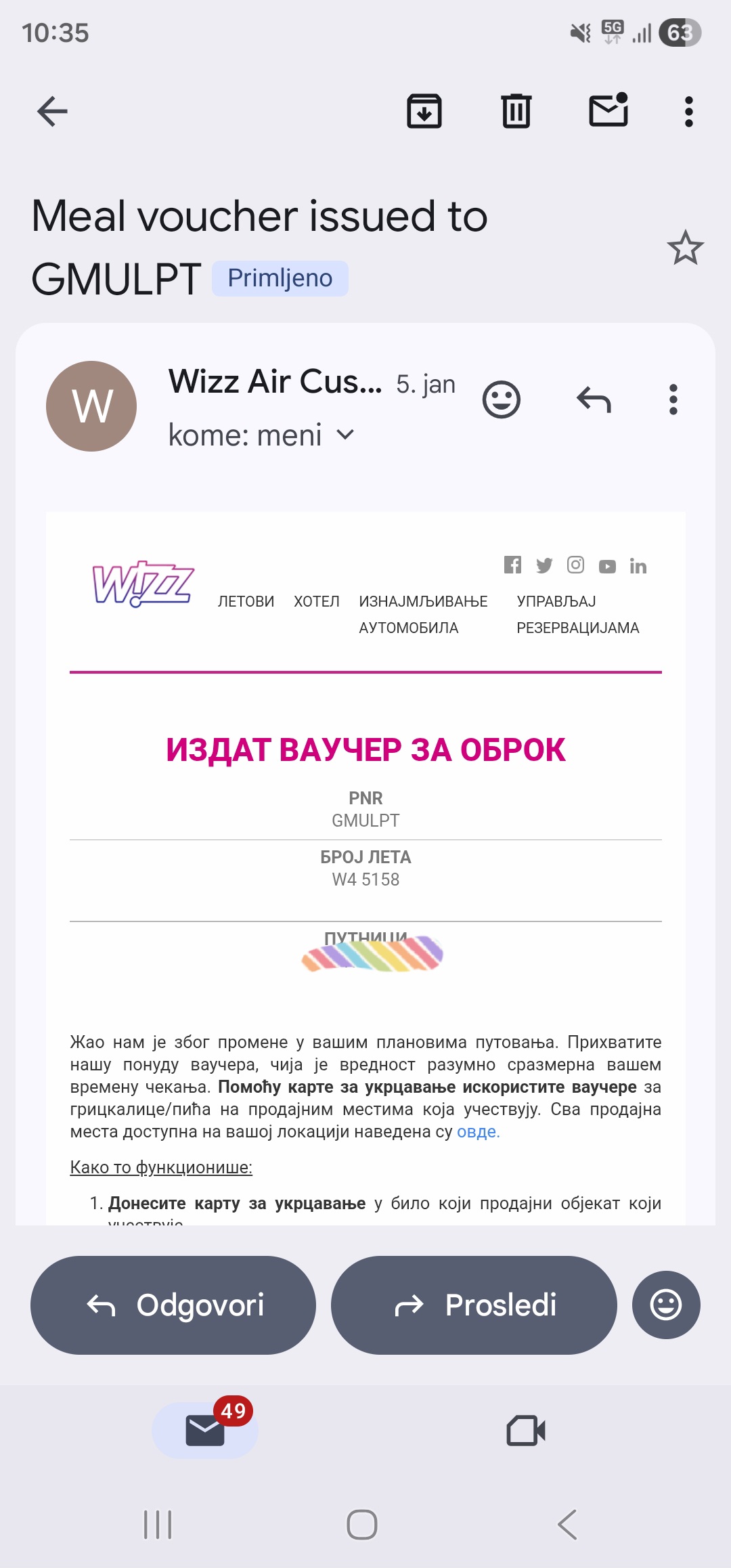This screenshot has height=1568, width=731.
Task: Open the ХОТЕЛ link
Action: click(x=316, y=601)
